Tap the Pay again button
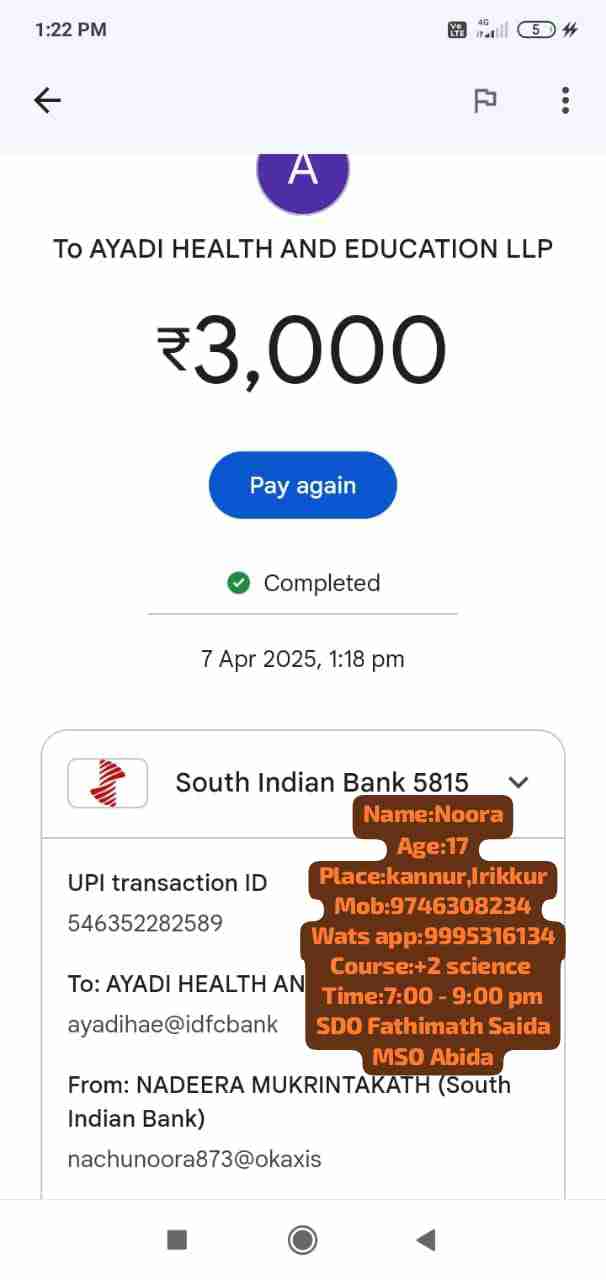The height and width of the screenshot is (1280, 606). 302,485
